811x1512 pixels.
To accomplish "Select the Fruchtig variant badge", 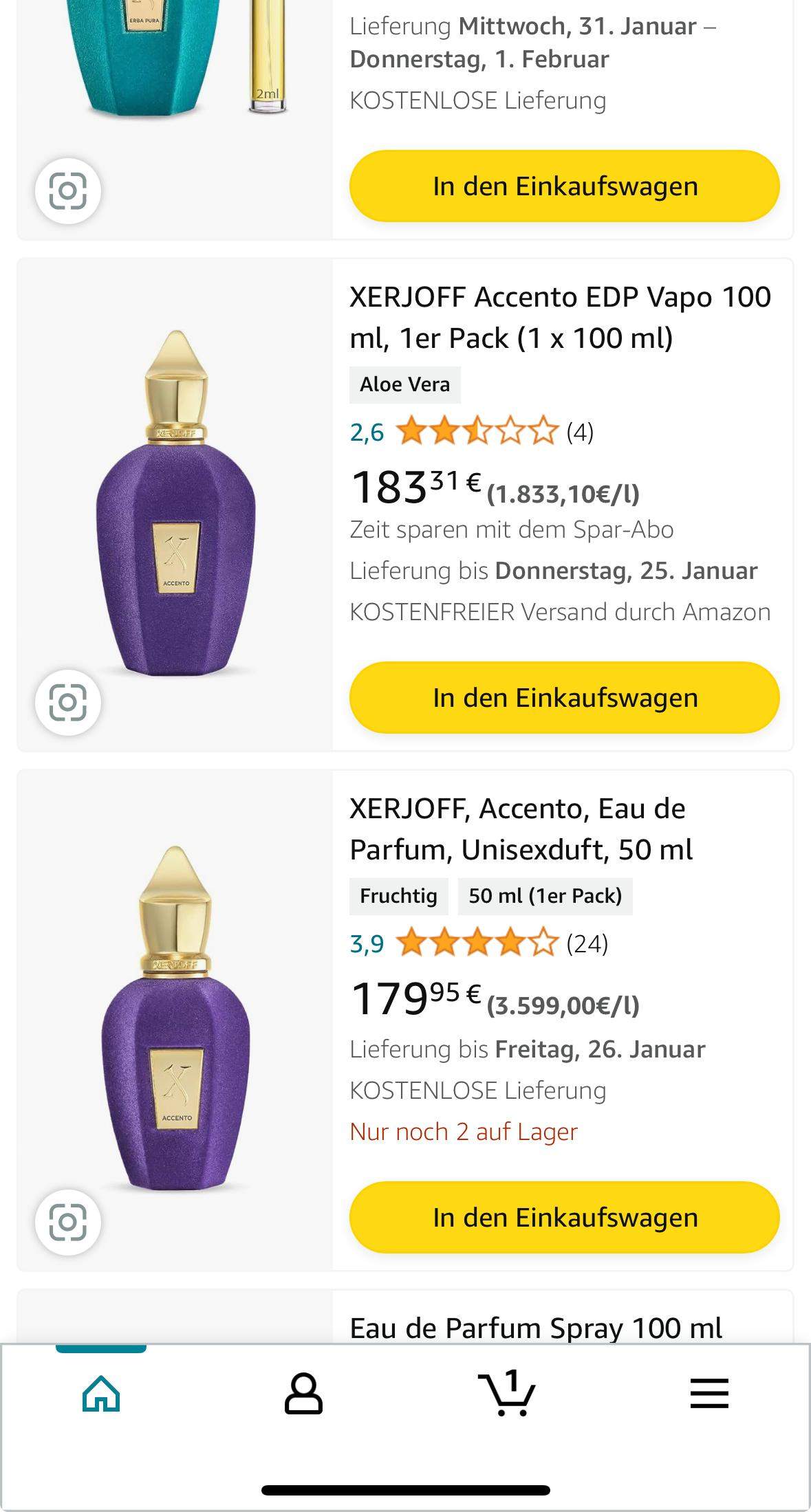I will click(398, 896).
